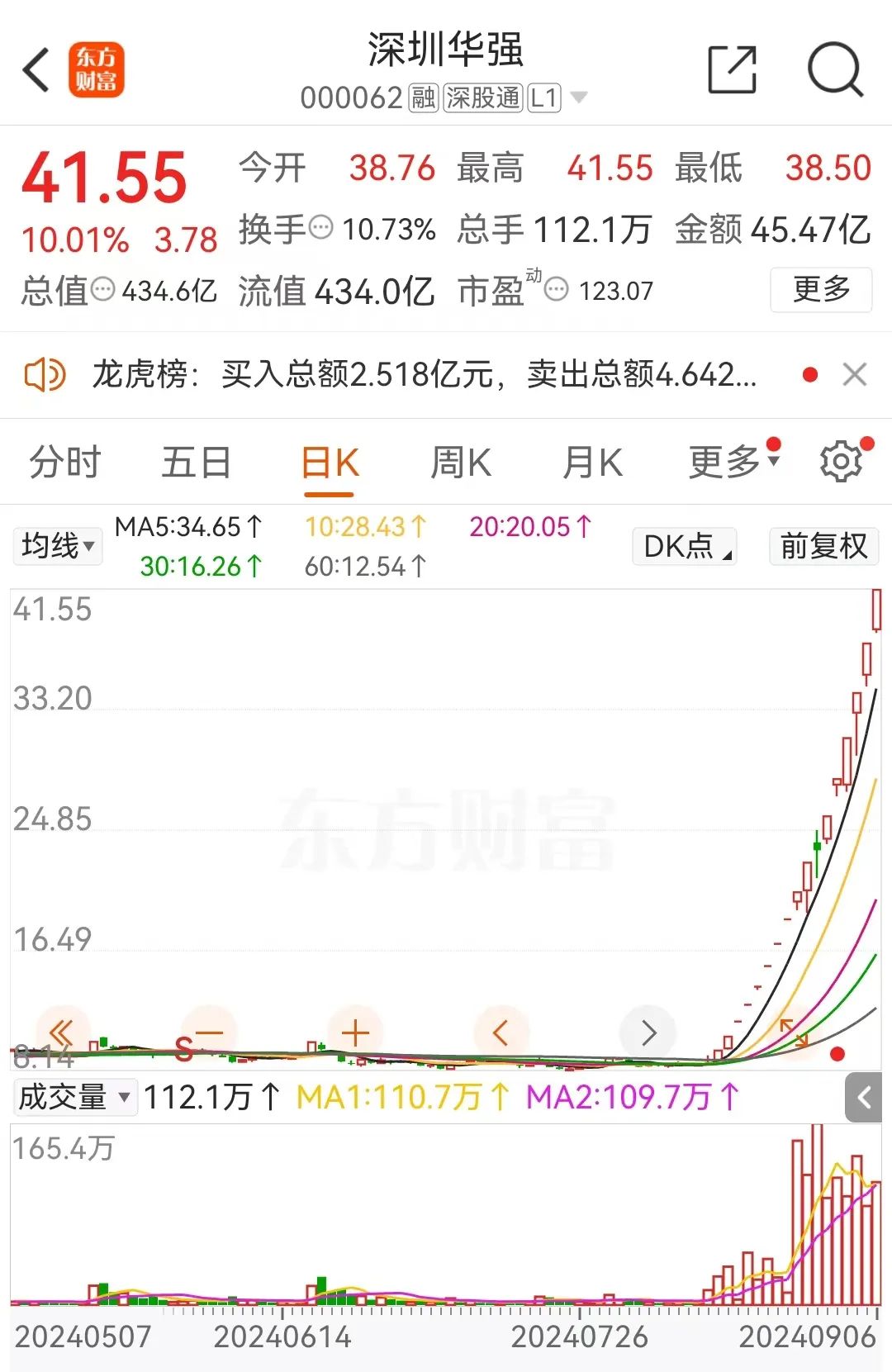Switch to the 周K weekly chart tab
Screen dimensions: 892x1372
(x=459, y=462)
